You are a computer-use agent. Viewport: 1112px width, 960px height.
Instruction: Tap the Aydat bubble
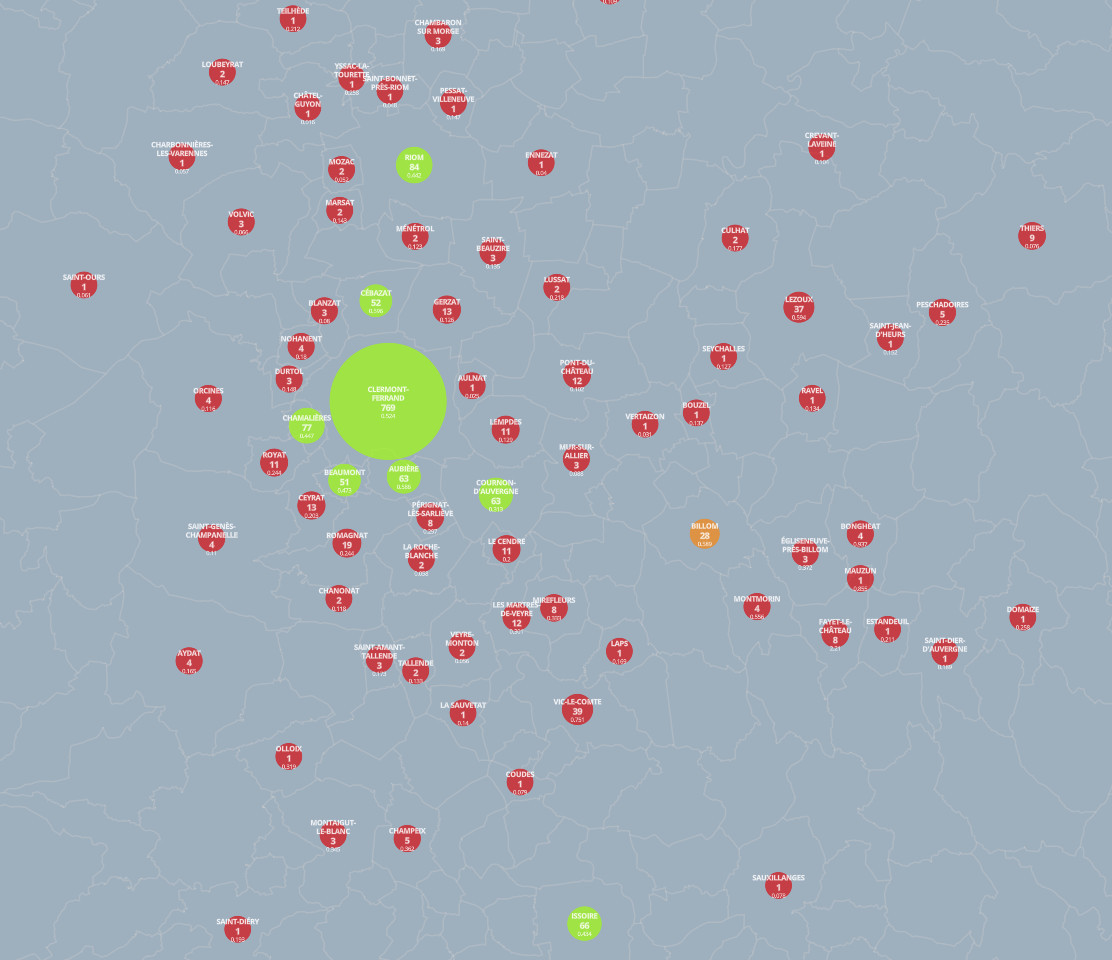[x=189, y=660]
